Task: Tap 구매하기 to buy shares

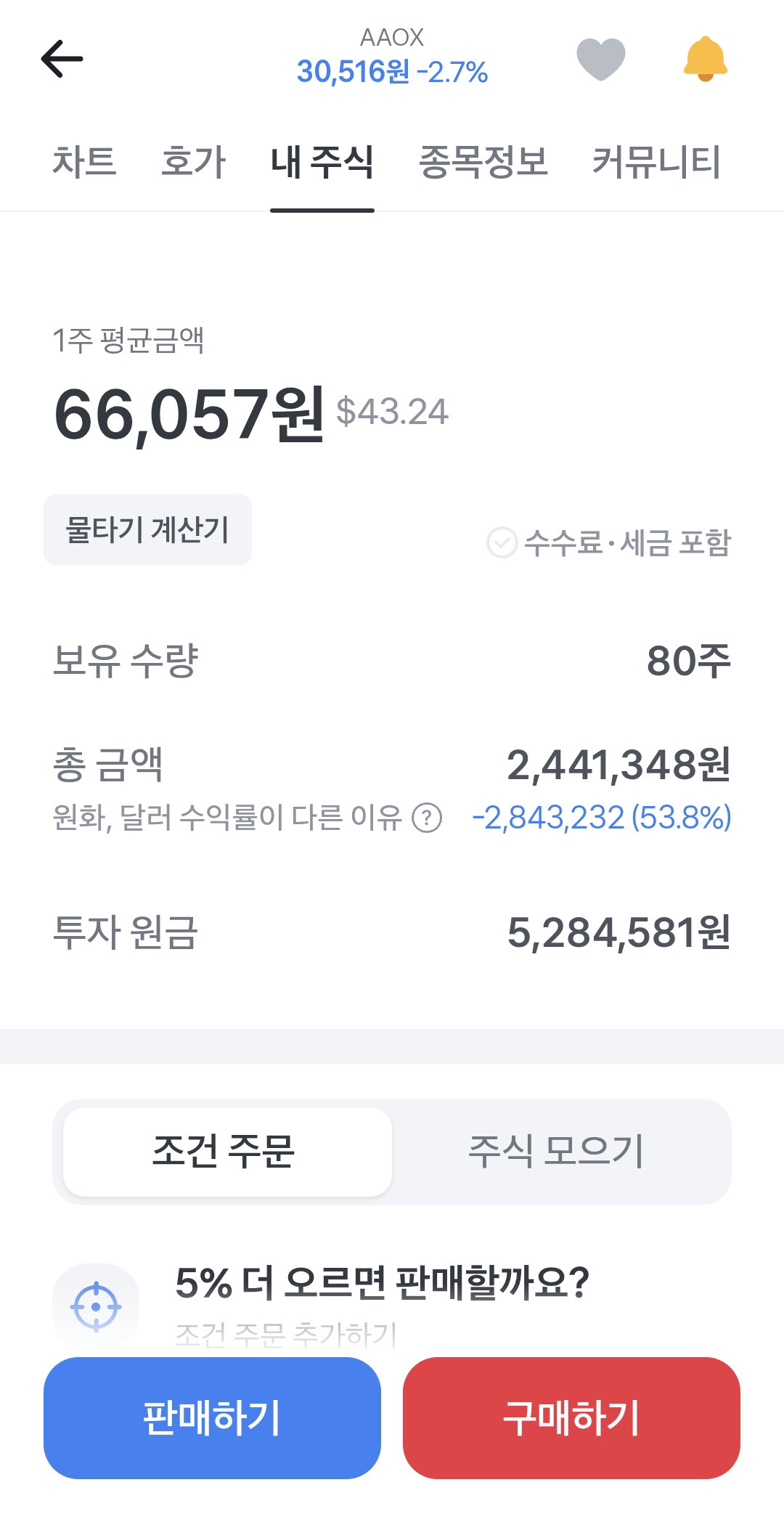Action: pos(571,1417)
